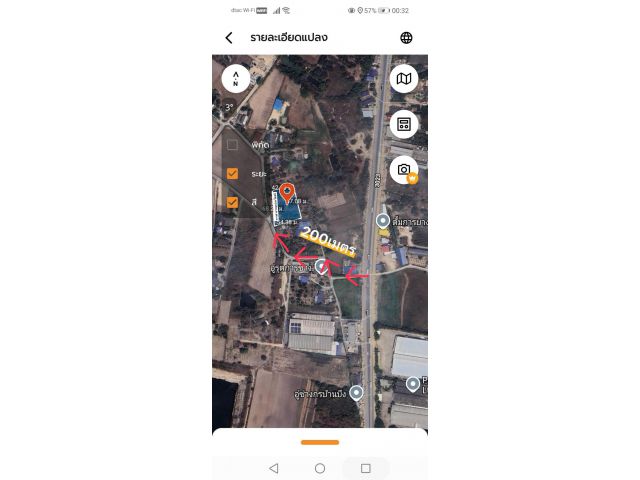Open the recent apps view
This screenshot has width=640, height=480.
click(x=365, y=468)
